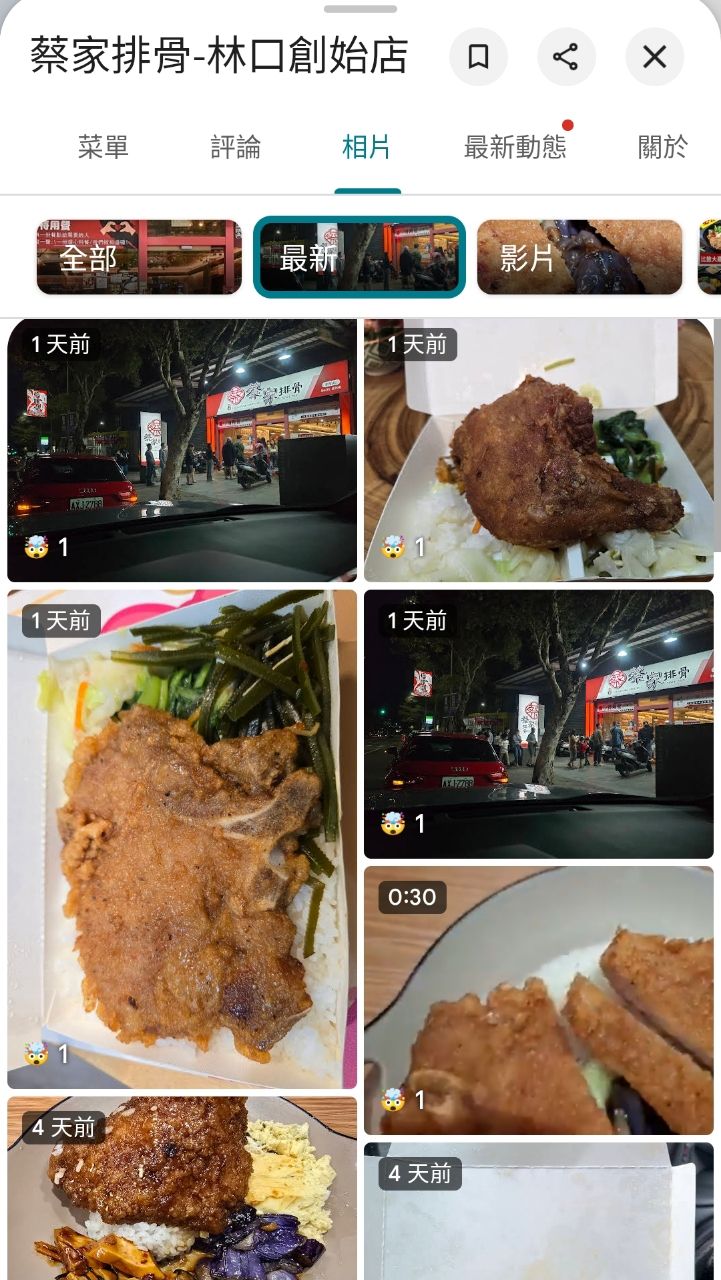This screenshot has width=721, height=1280.
Task: Save this place with the bookmark icon
Action: coord(478,57)
